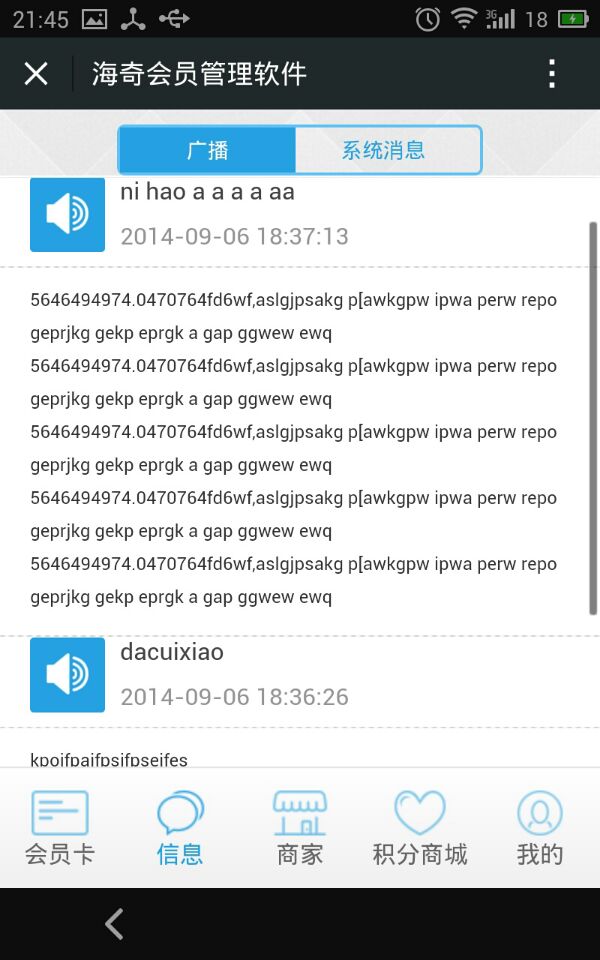Close the 海奇会员管理软件 page
Viewport: 600px width, 960px height.
pos(36,74)
